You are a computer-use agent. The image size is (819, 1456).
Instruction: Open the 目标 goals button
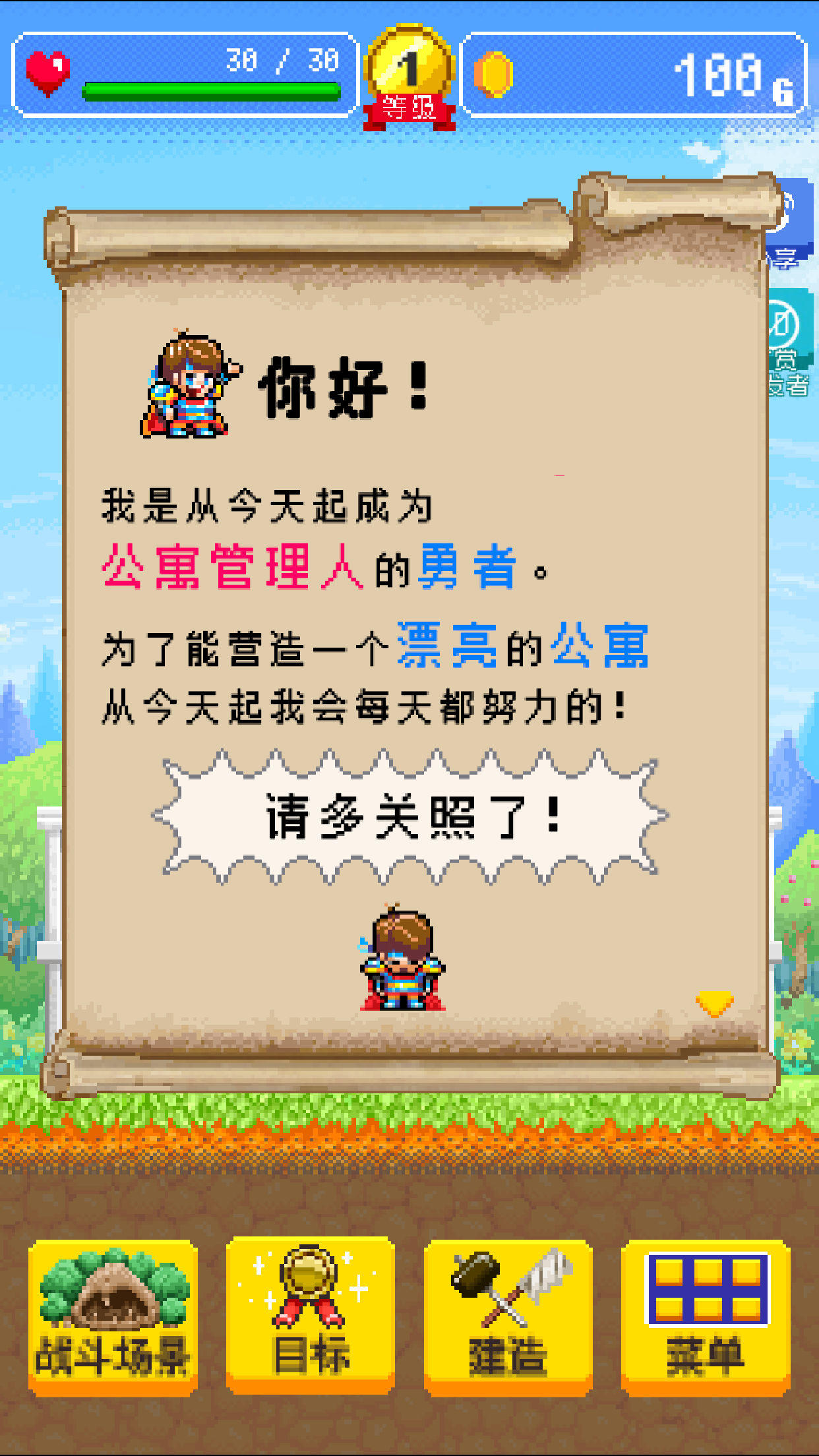point(310,1316)
